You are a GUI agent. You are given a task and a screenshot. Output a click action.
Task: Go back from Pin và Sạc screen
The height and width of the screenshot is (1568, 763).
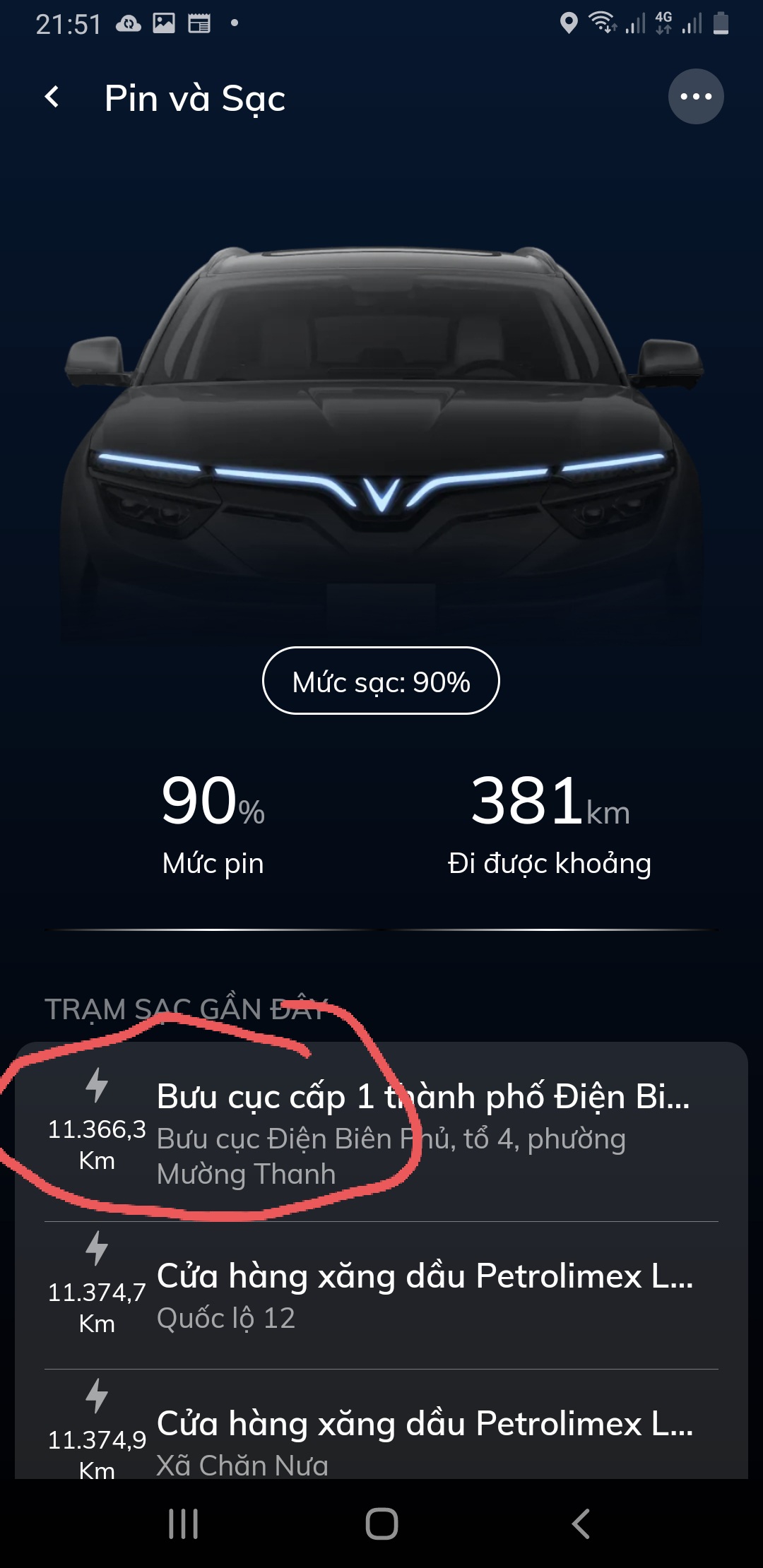point(52,97)
